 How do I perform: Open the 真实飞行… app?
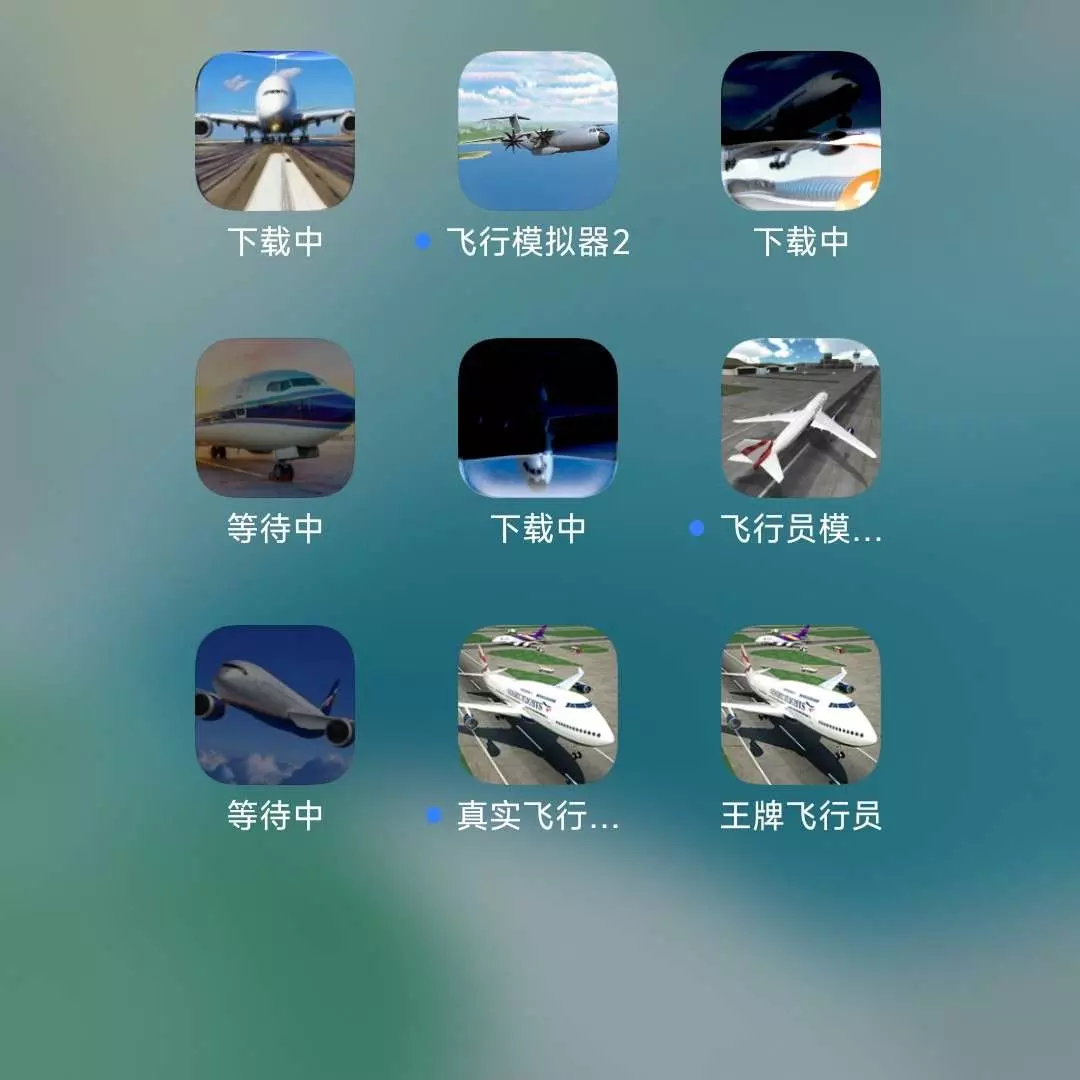pos(538,705)
